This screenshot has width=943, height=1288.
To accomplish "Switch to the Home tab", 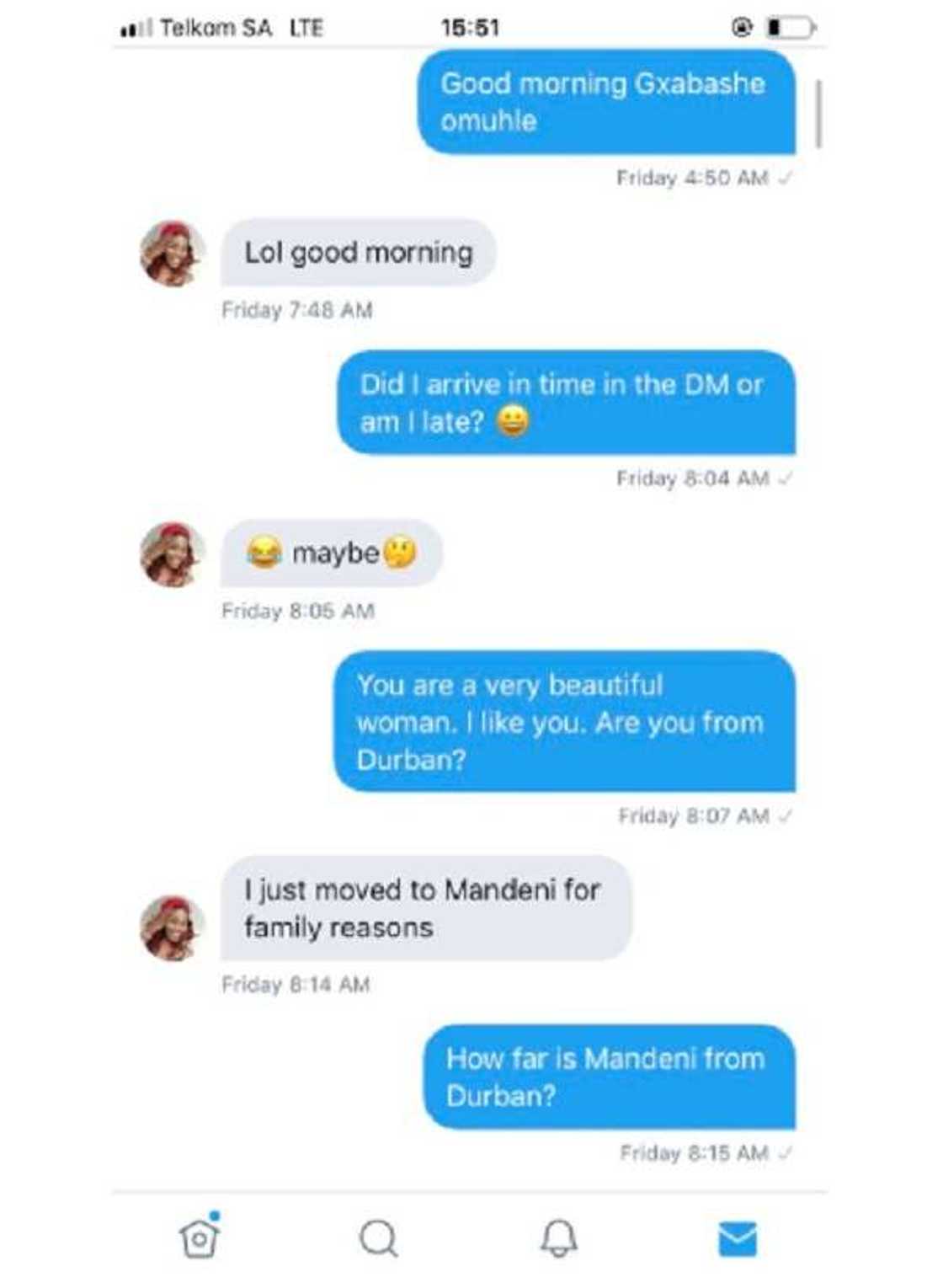I will [x=200, y=1237].
